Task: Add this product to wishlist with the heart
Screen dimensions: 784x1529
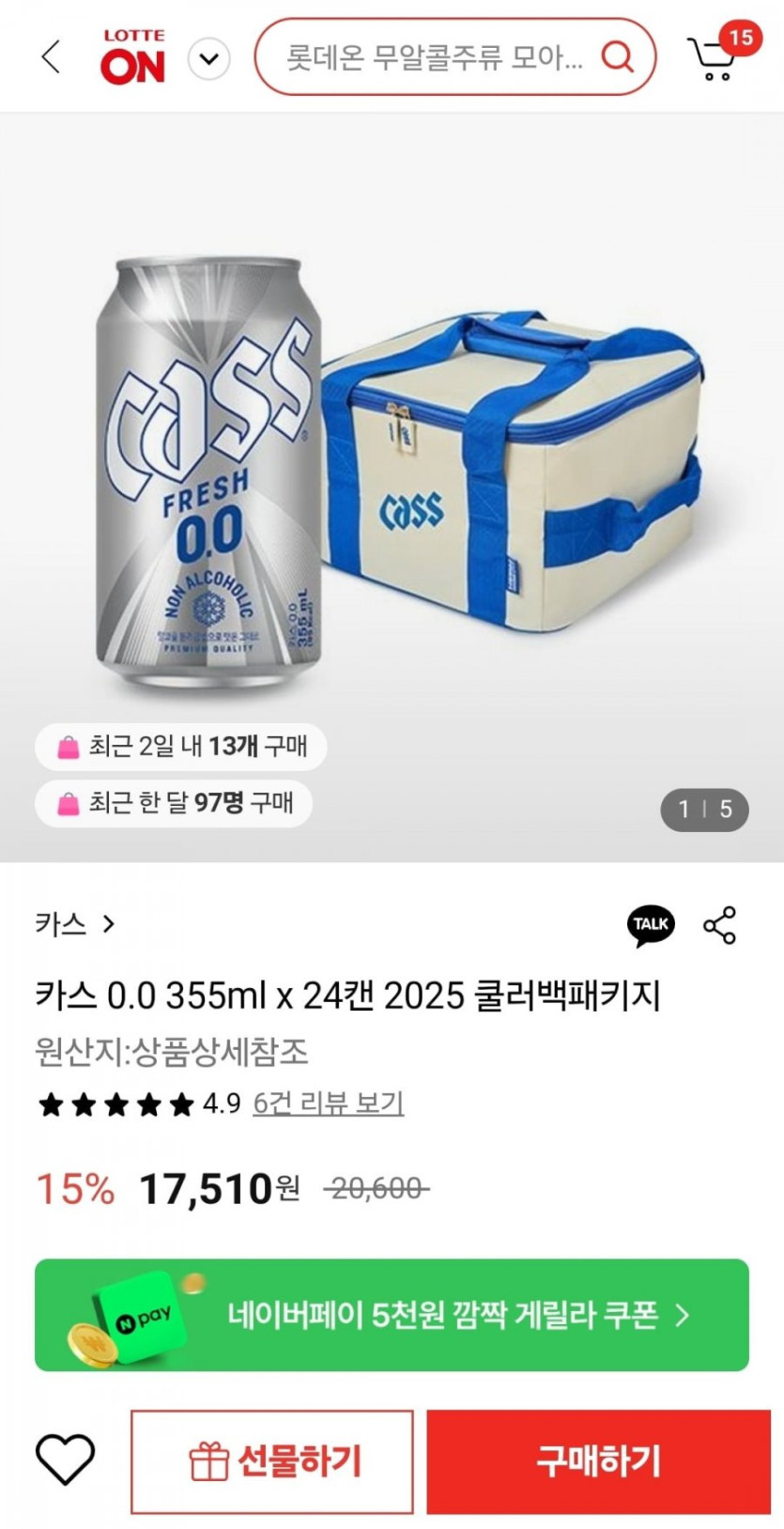Action: click(65, 1460)
